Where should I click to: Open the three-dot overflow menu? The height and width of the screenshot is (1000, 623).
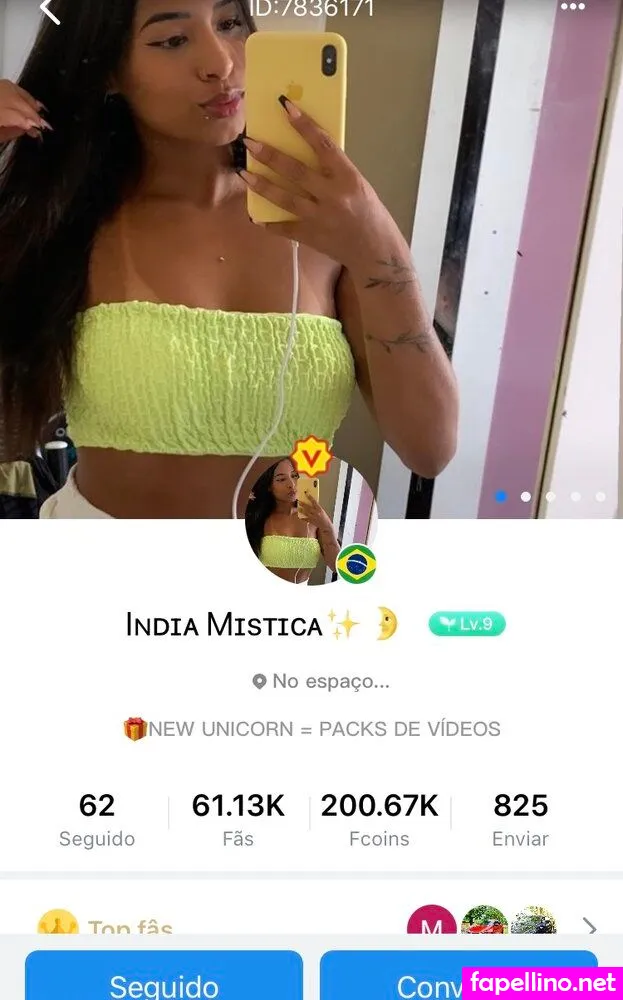click(573, 8)
